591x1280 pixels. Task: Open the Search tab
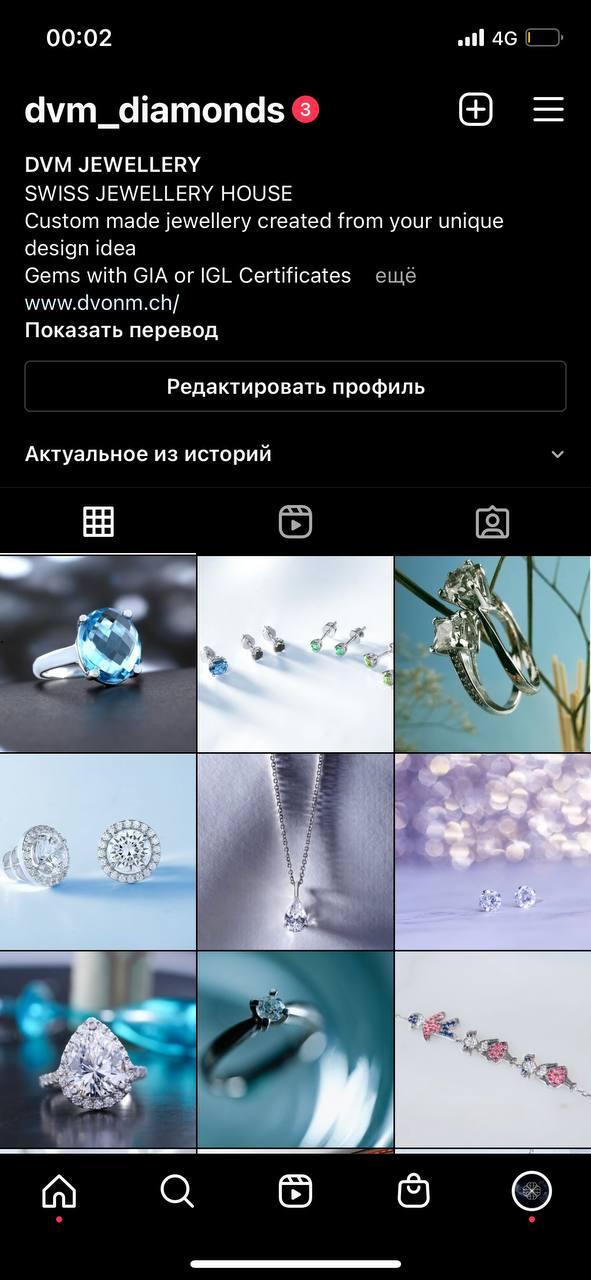point(177,1191)
